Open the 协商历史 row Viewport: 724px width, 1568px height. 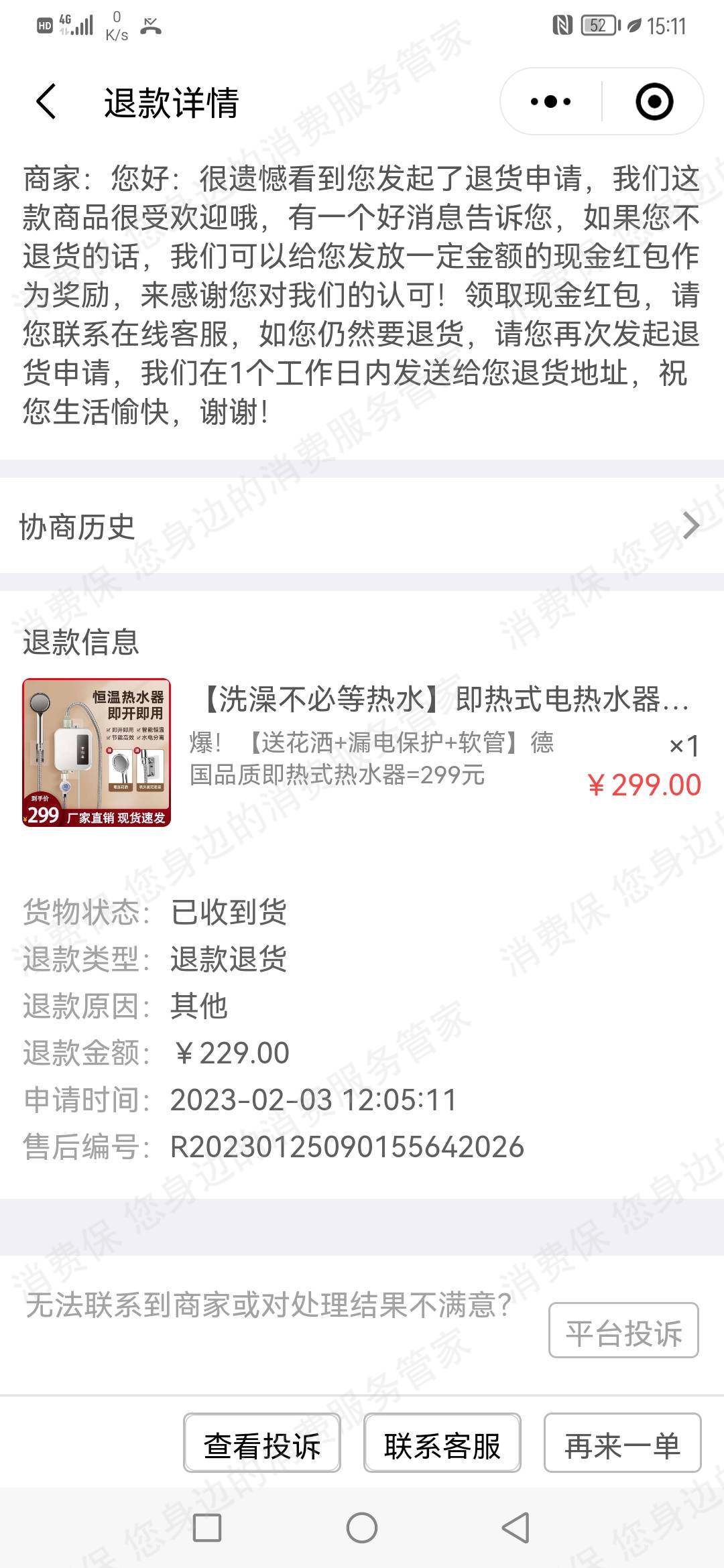(x=362, y=526)
